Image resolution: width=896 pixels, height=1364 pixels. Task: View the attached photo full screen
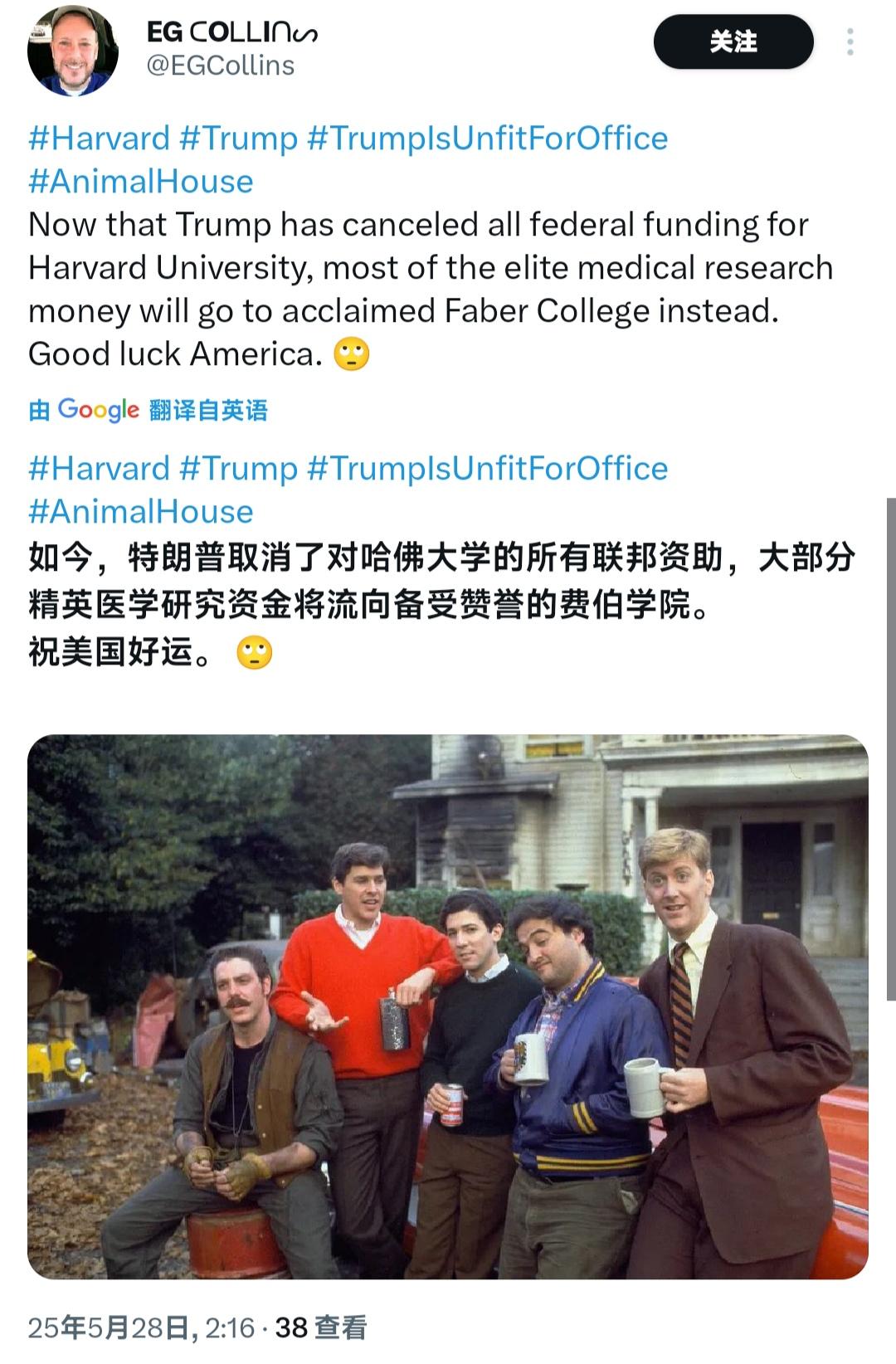pos(448,1006)
